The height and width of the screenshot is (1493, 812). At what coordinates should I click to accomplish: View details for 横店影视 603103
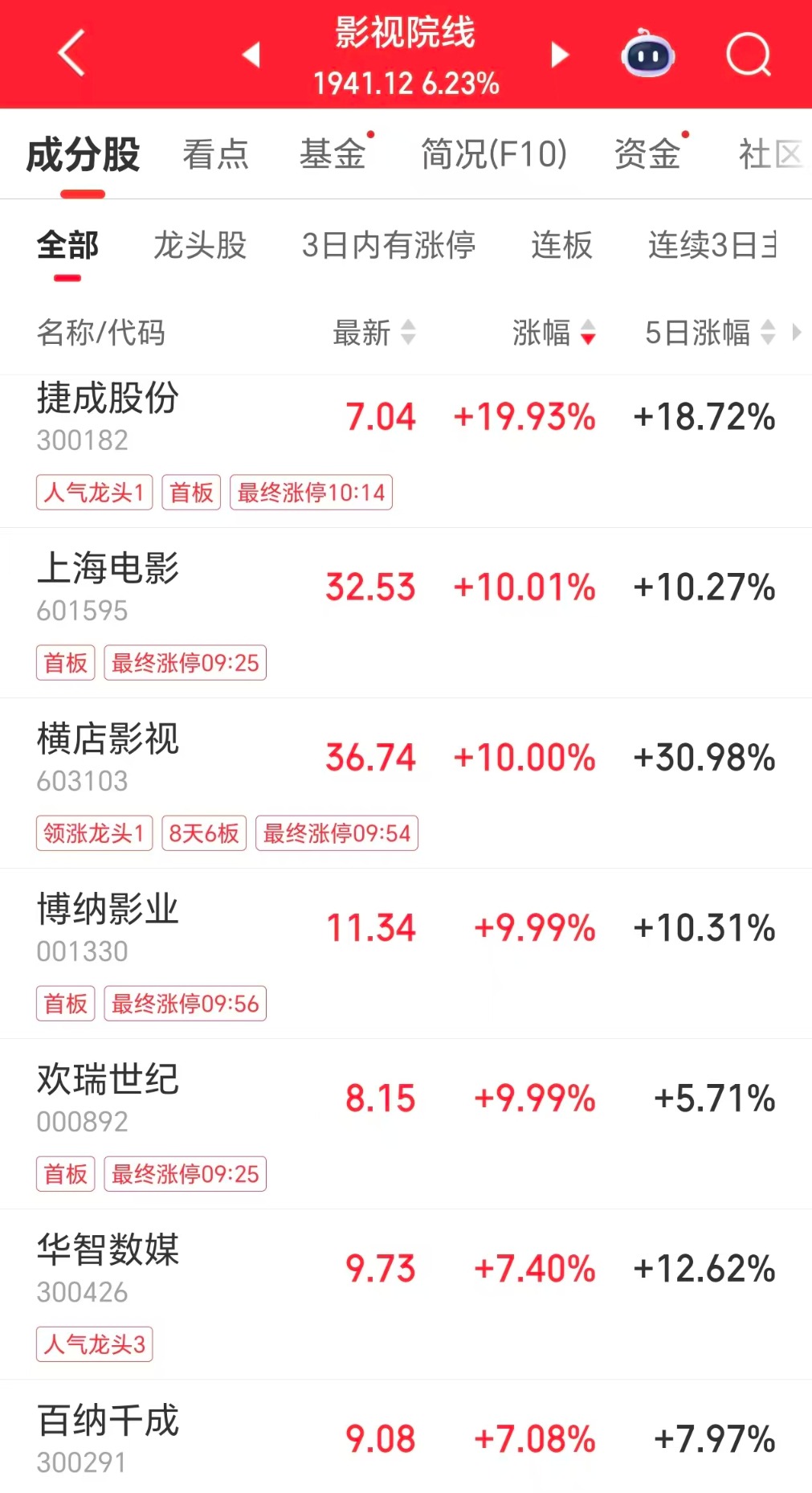point(108,757)
